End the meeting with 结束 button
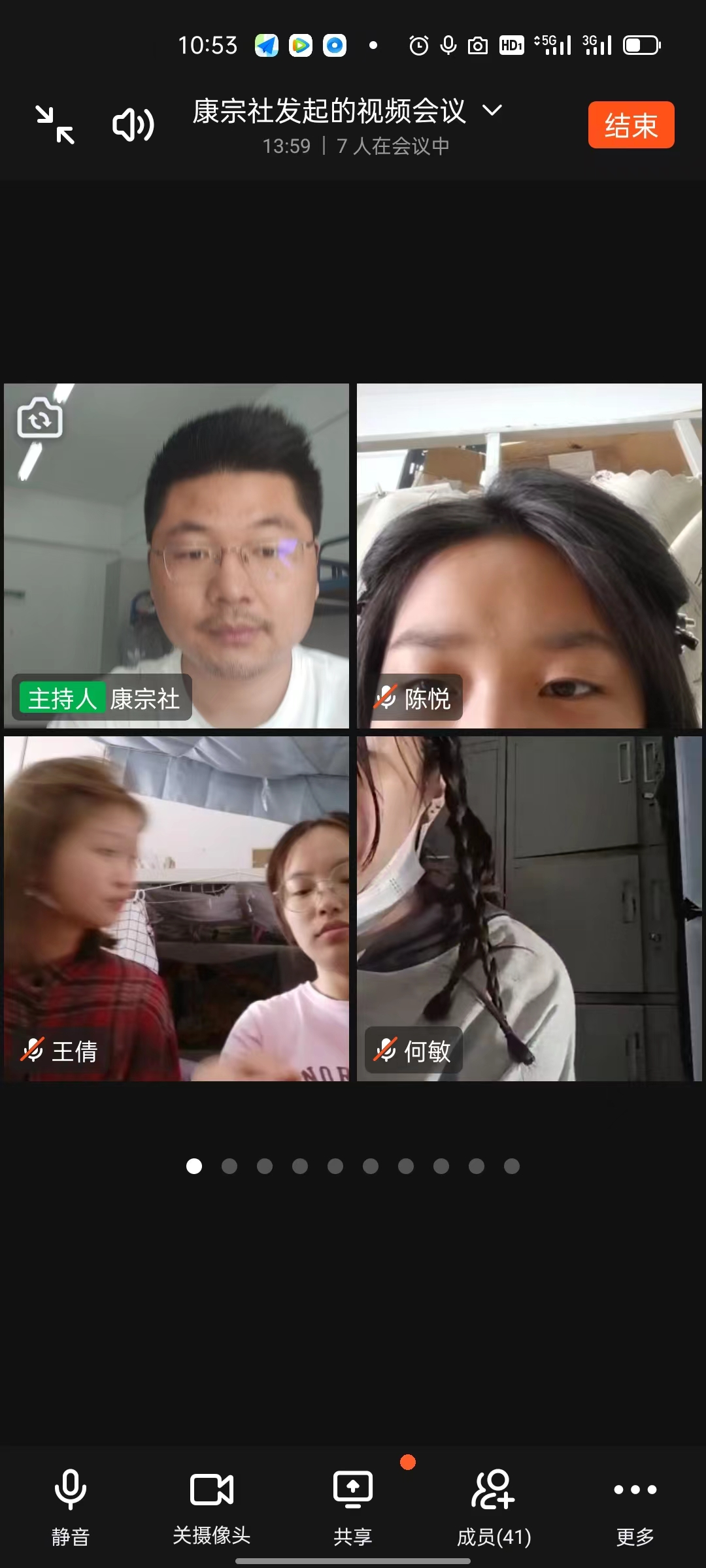 tap(631, 125)
